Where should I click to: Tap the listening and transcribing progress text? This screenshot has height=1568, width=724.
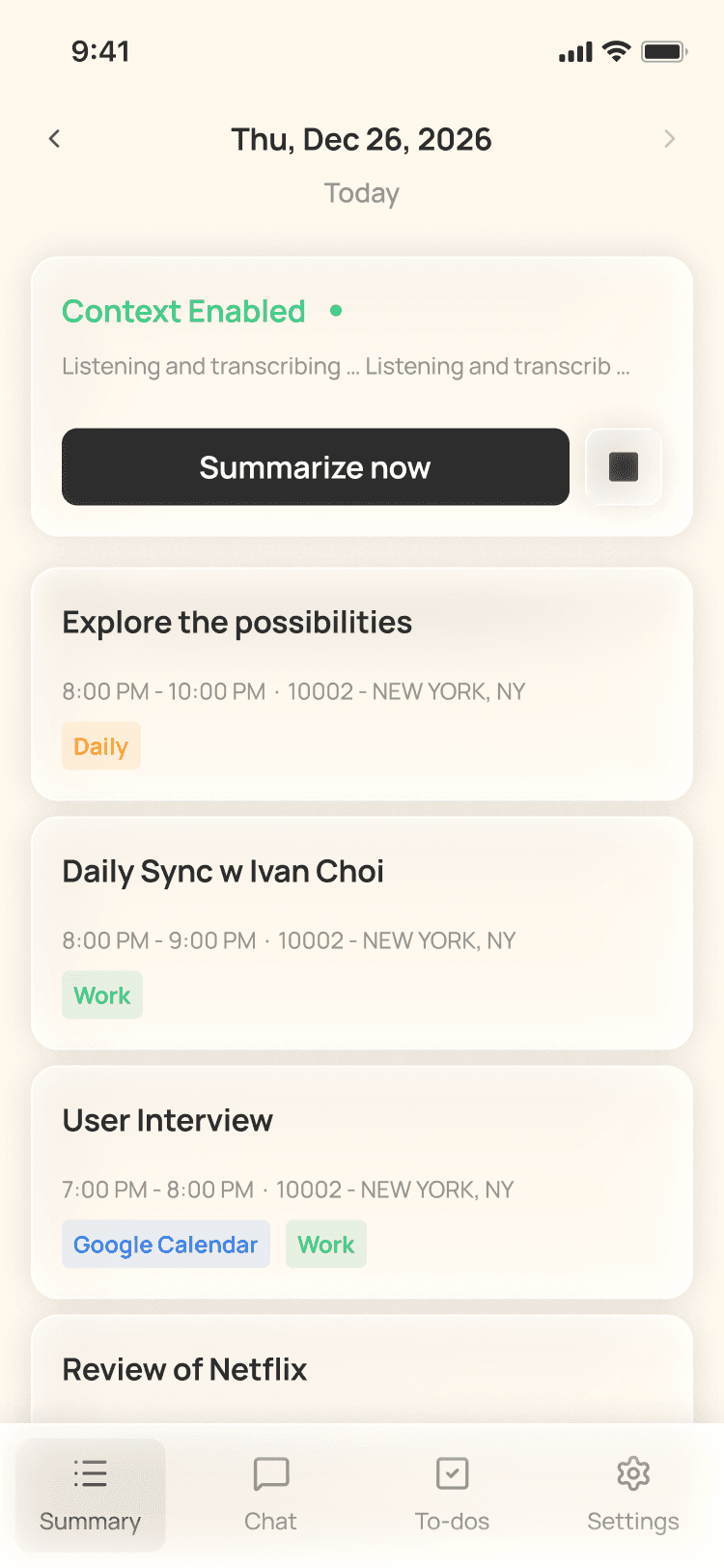(347, 366)
